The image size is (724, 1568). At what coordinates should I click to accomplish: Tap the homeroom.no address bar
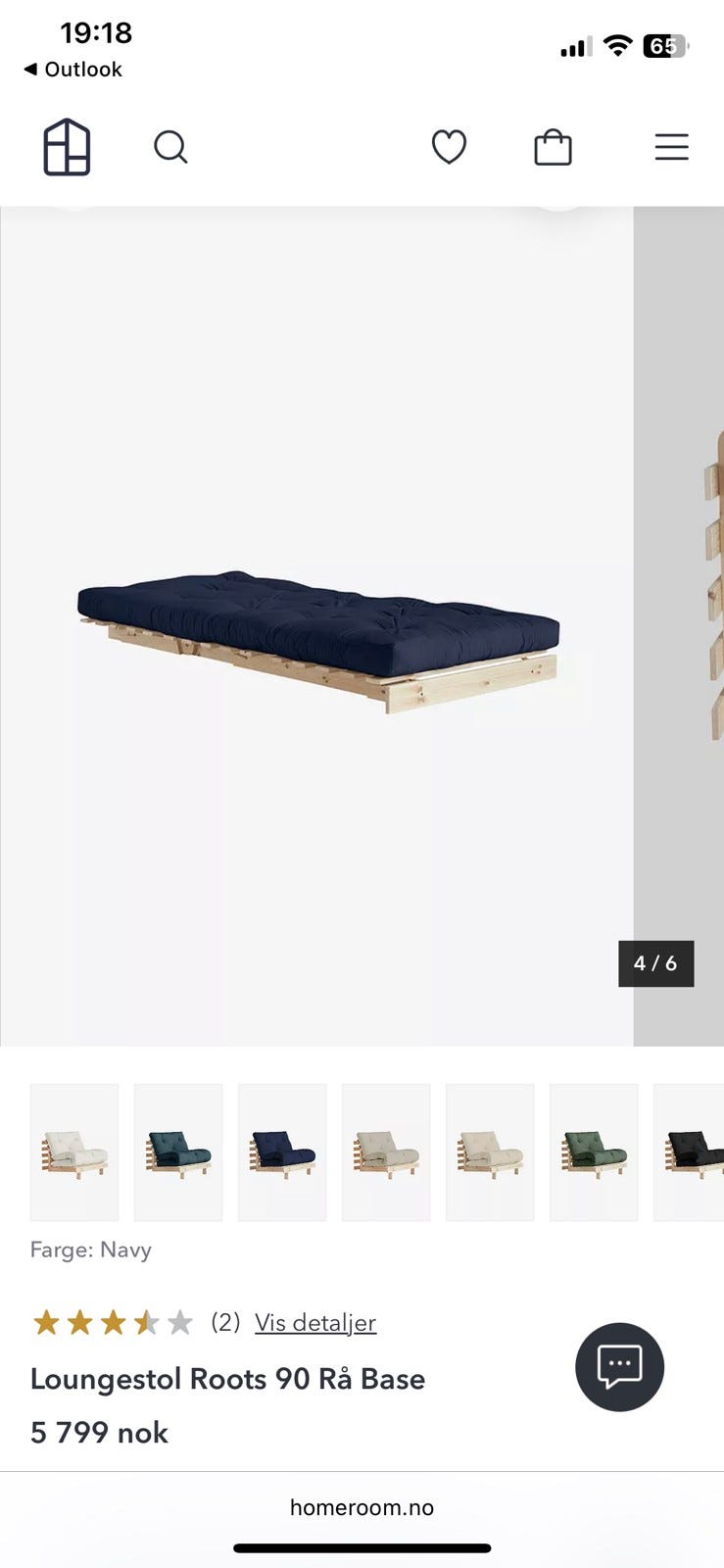click(x=362, y=1507)
